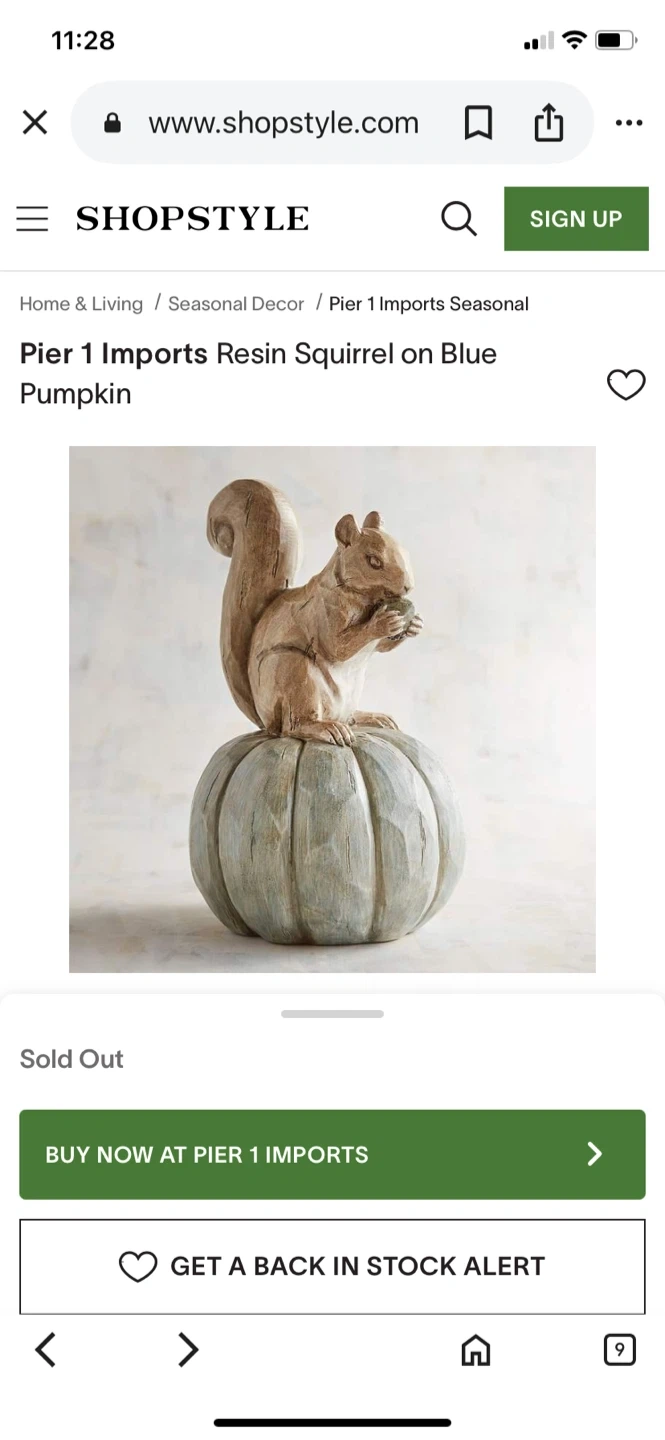Open the squirrel on pumpkin product image
Viewport: 665px width, 1440px height.
coord(332,709)
